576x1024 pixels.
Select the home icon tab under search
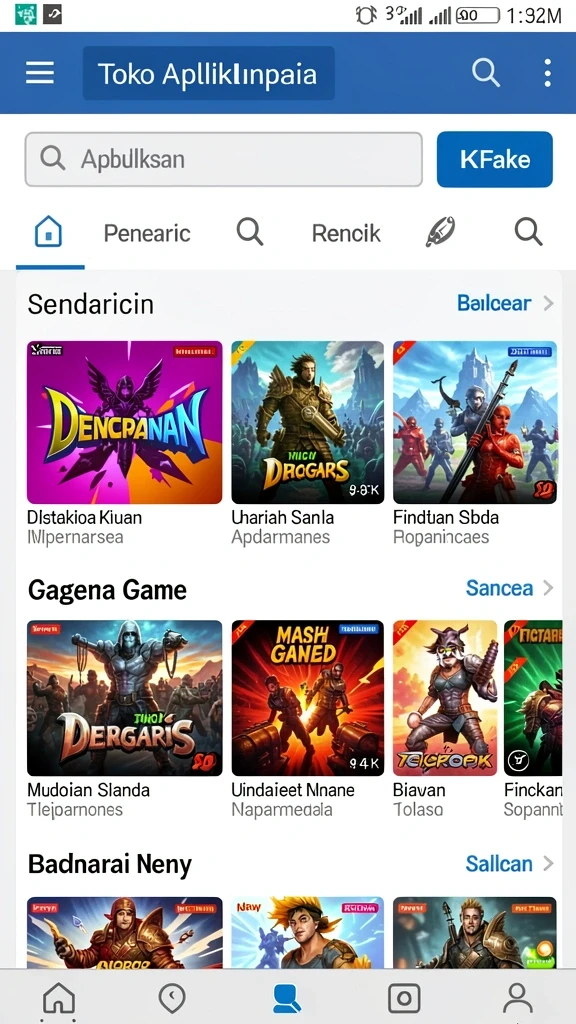48,232
